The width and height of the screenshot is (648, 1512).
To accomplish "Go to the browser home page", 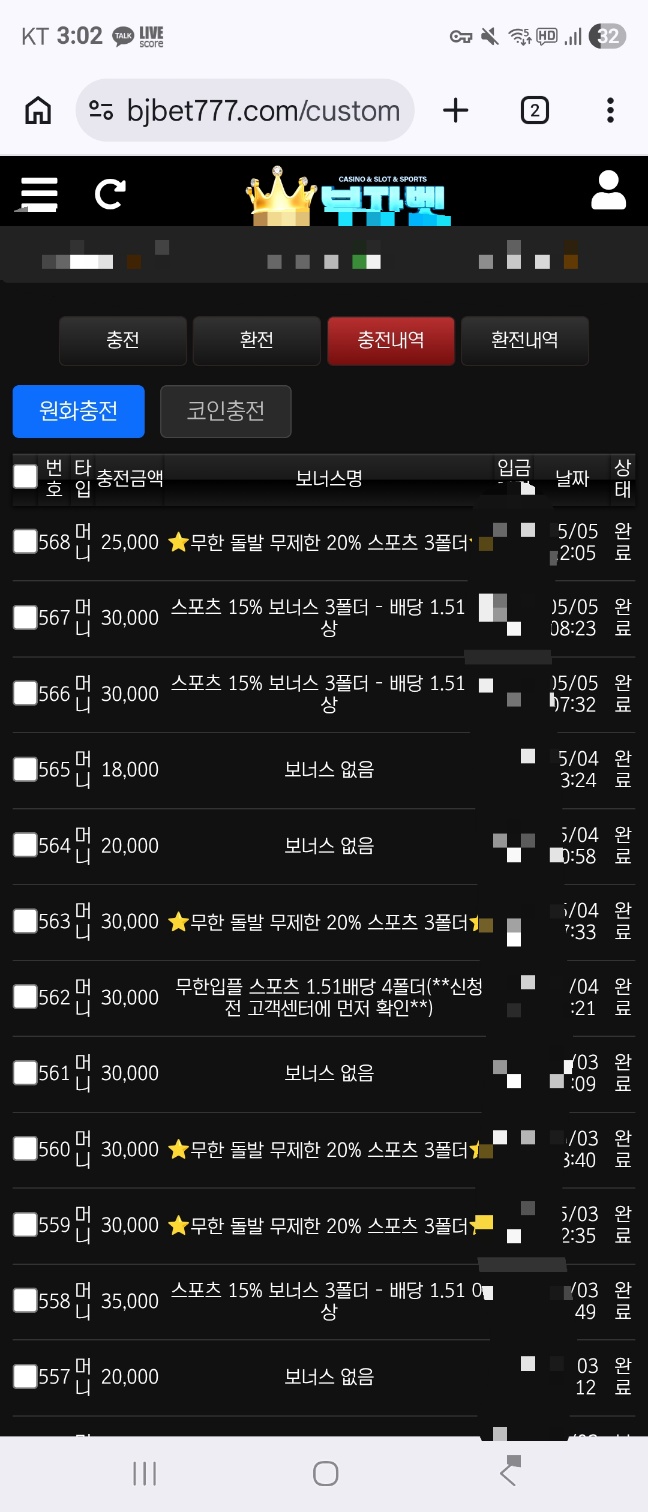I will point(38,110).
